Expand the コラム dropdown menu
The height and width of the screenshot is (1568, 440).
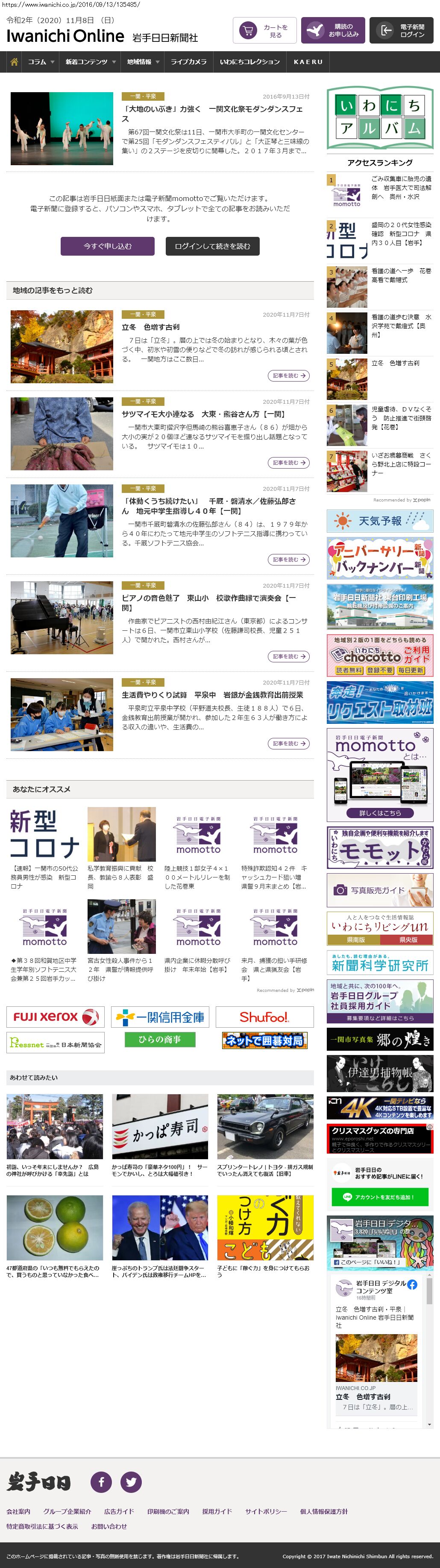pos(41,62)
